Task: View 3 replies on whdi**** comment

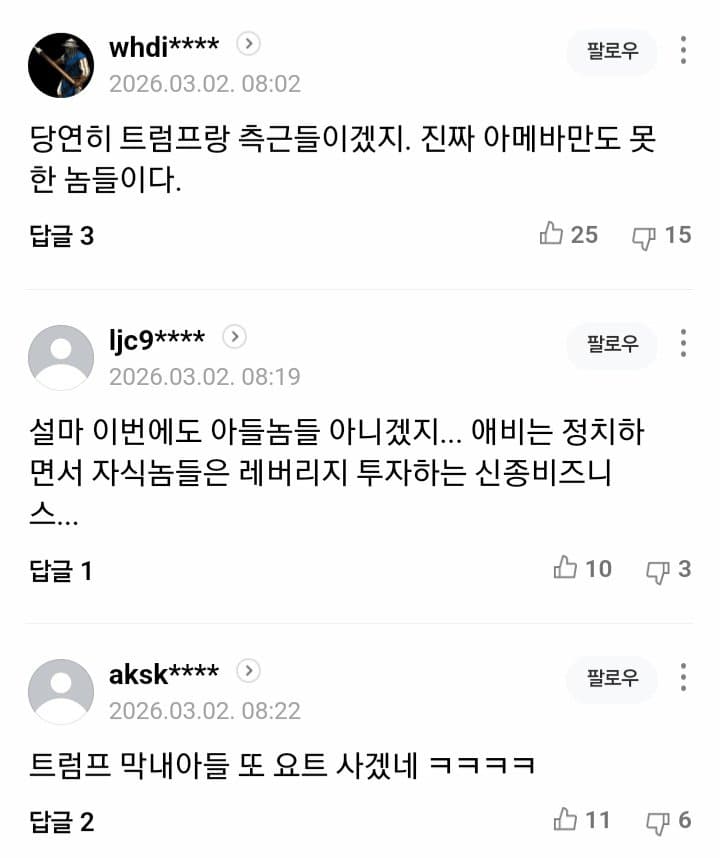Action: click(x=61, y=236)
